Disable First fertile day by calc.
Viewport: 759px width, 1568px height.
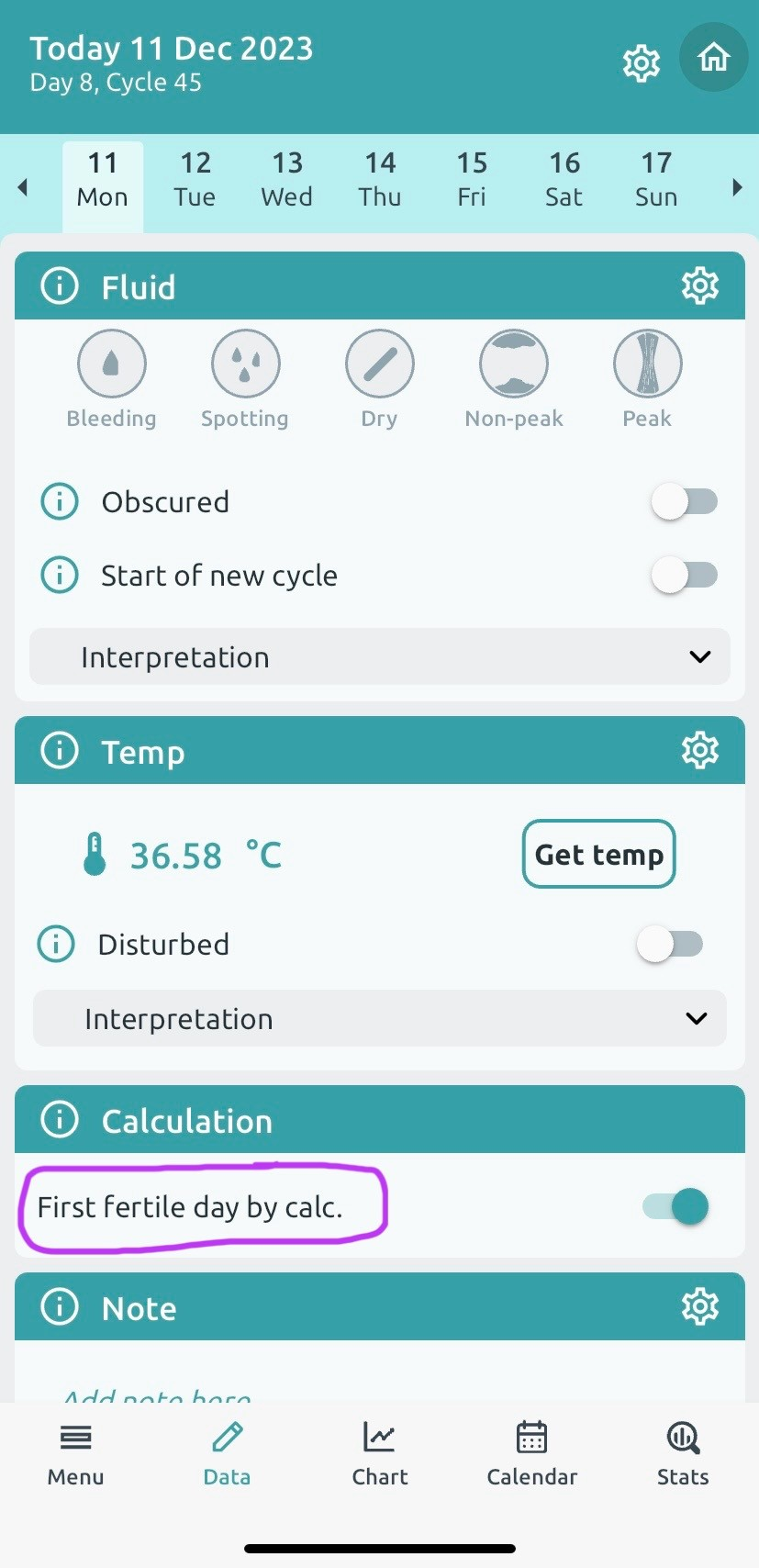(676, 1206)
